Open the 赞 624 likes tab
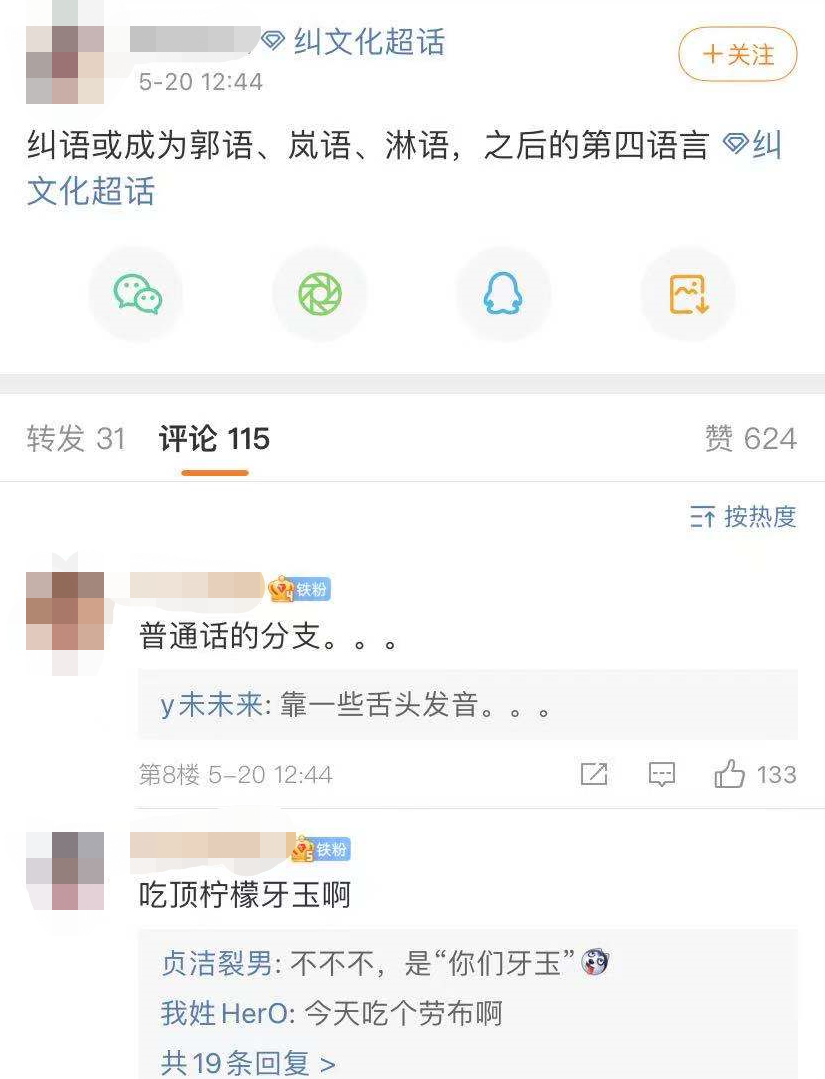This screenshot has width=825, height=1079. pyautogui.click(x=750, y=438)
